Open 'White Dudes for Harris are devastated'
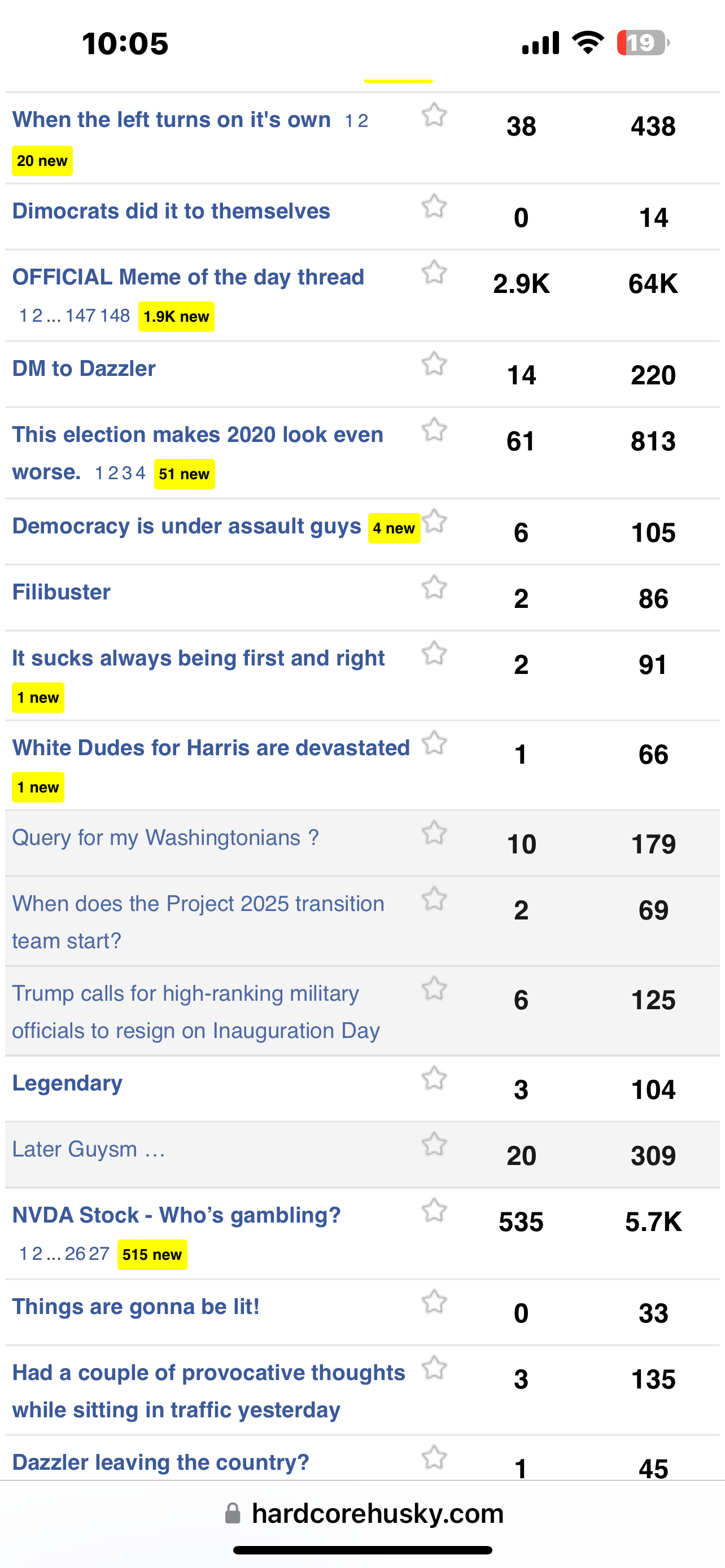 click(211, 748)
